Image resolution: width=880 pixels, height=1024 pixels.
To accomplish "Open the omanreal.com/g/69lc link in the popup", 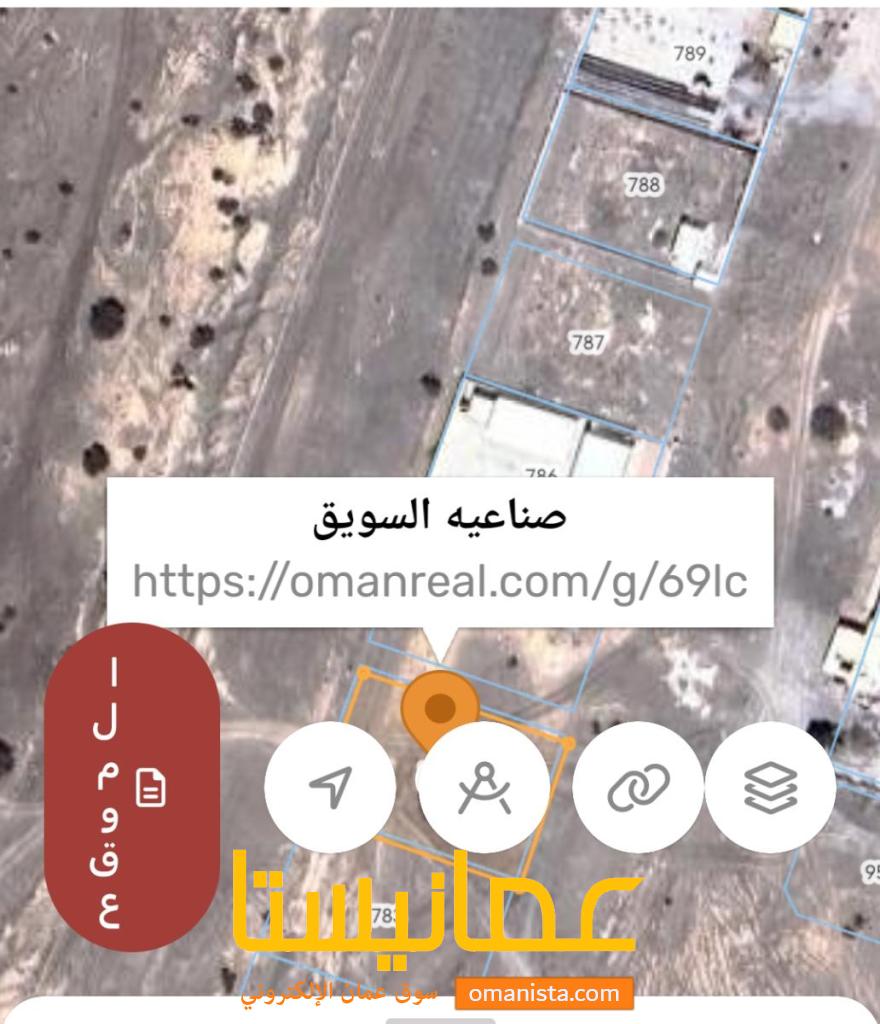I will (440, 582).
